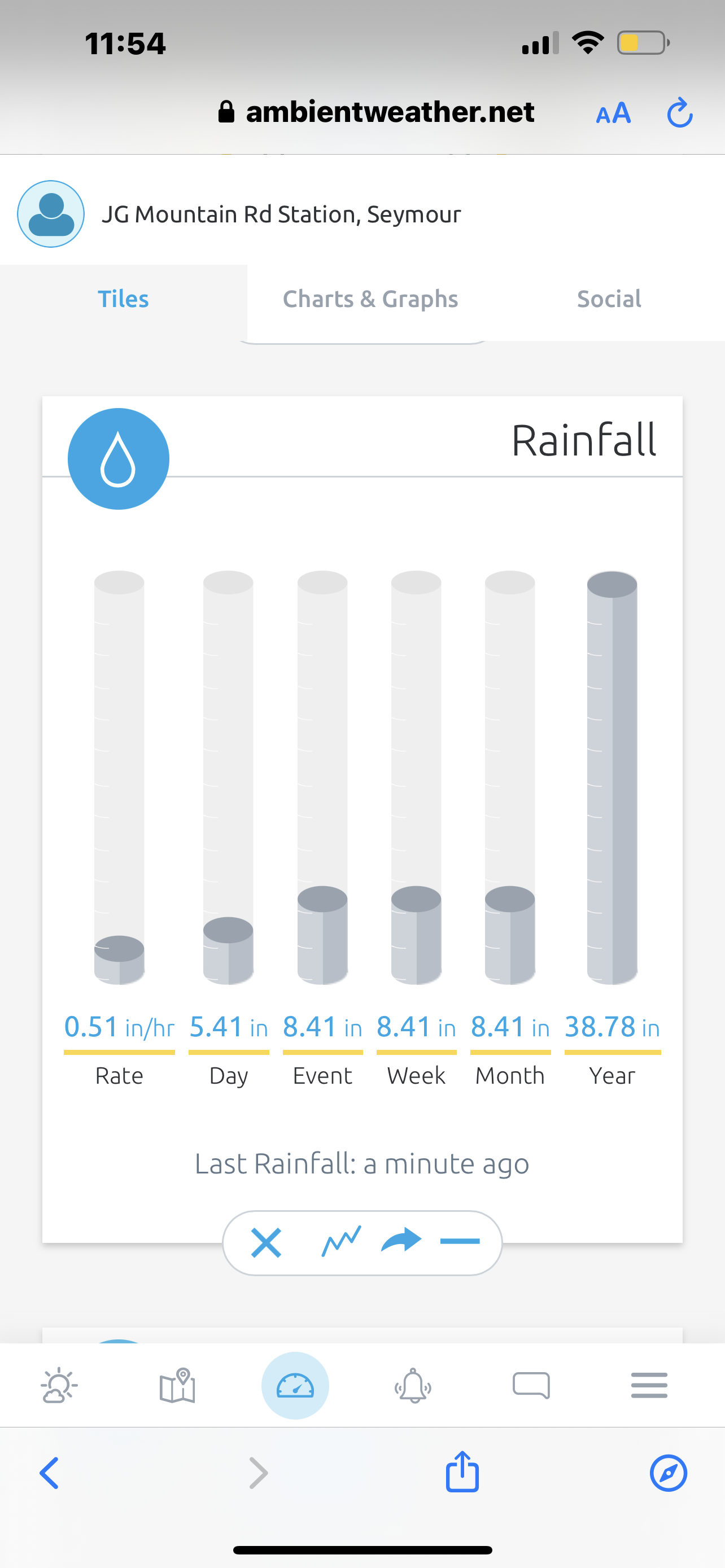This screenshot has width=725, height=1568.
Task: Remove the Rainfall tile with the X
Action: click(266, 1242)
